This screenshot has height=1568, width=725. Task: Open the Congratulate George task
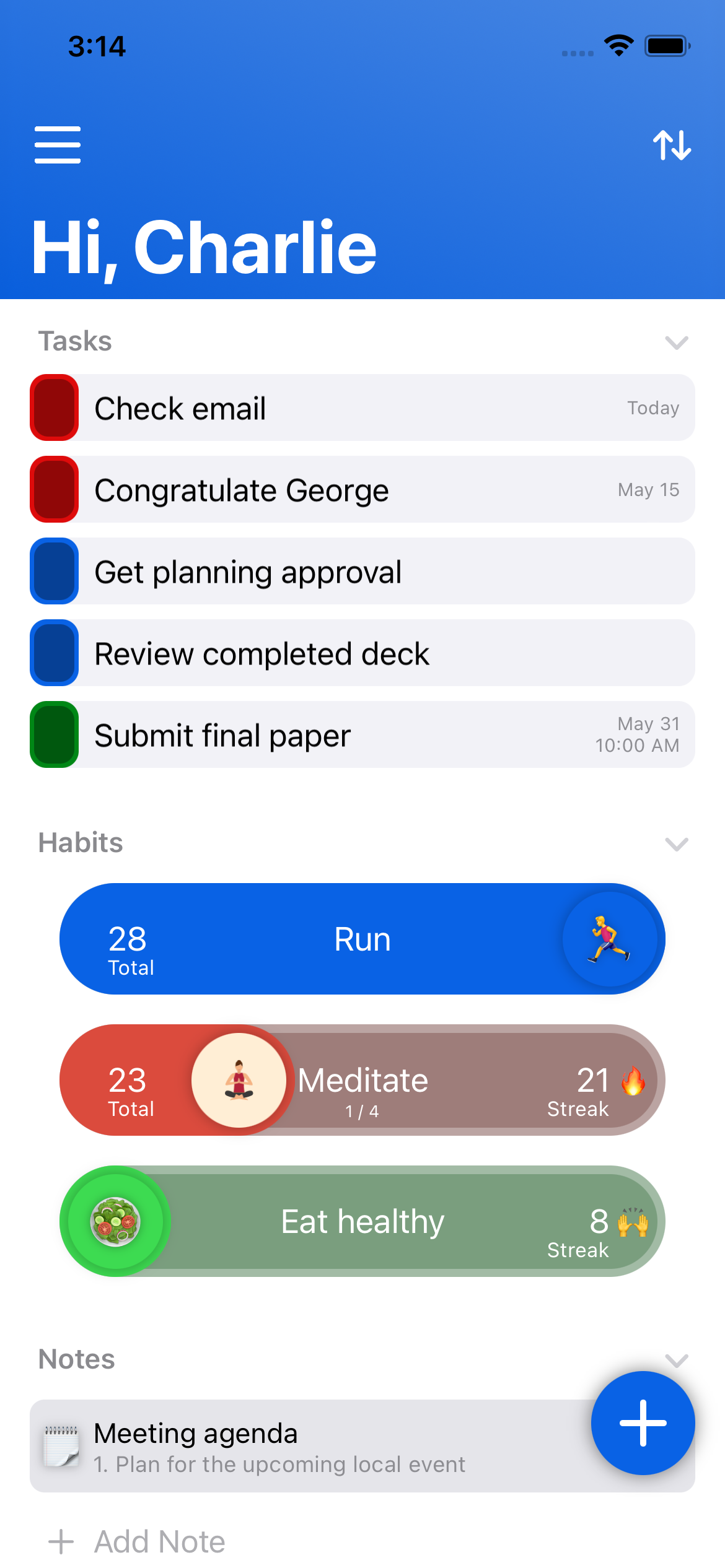coord(347,490)
